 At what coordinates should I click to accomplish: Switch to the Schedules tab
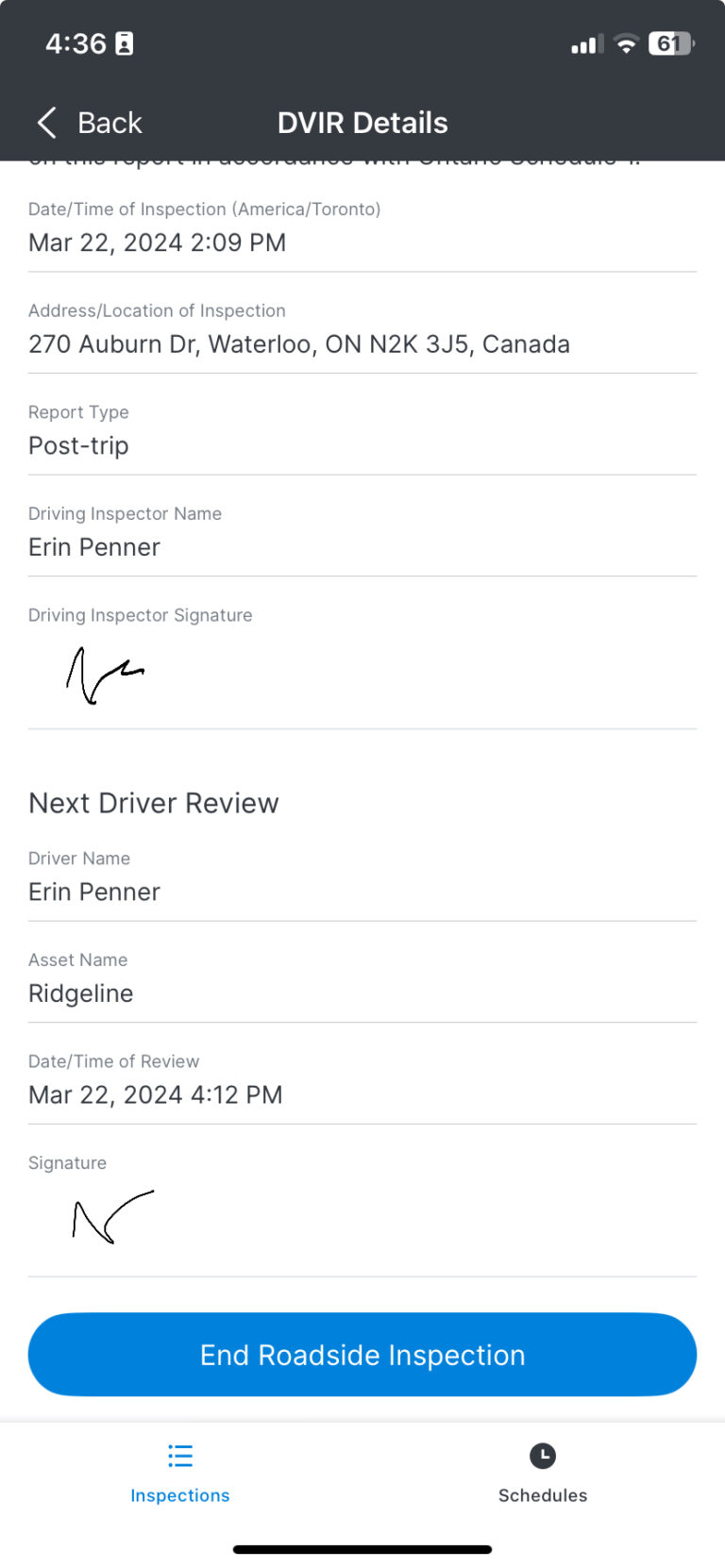tap(543, 1474)
